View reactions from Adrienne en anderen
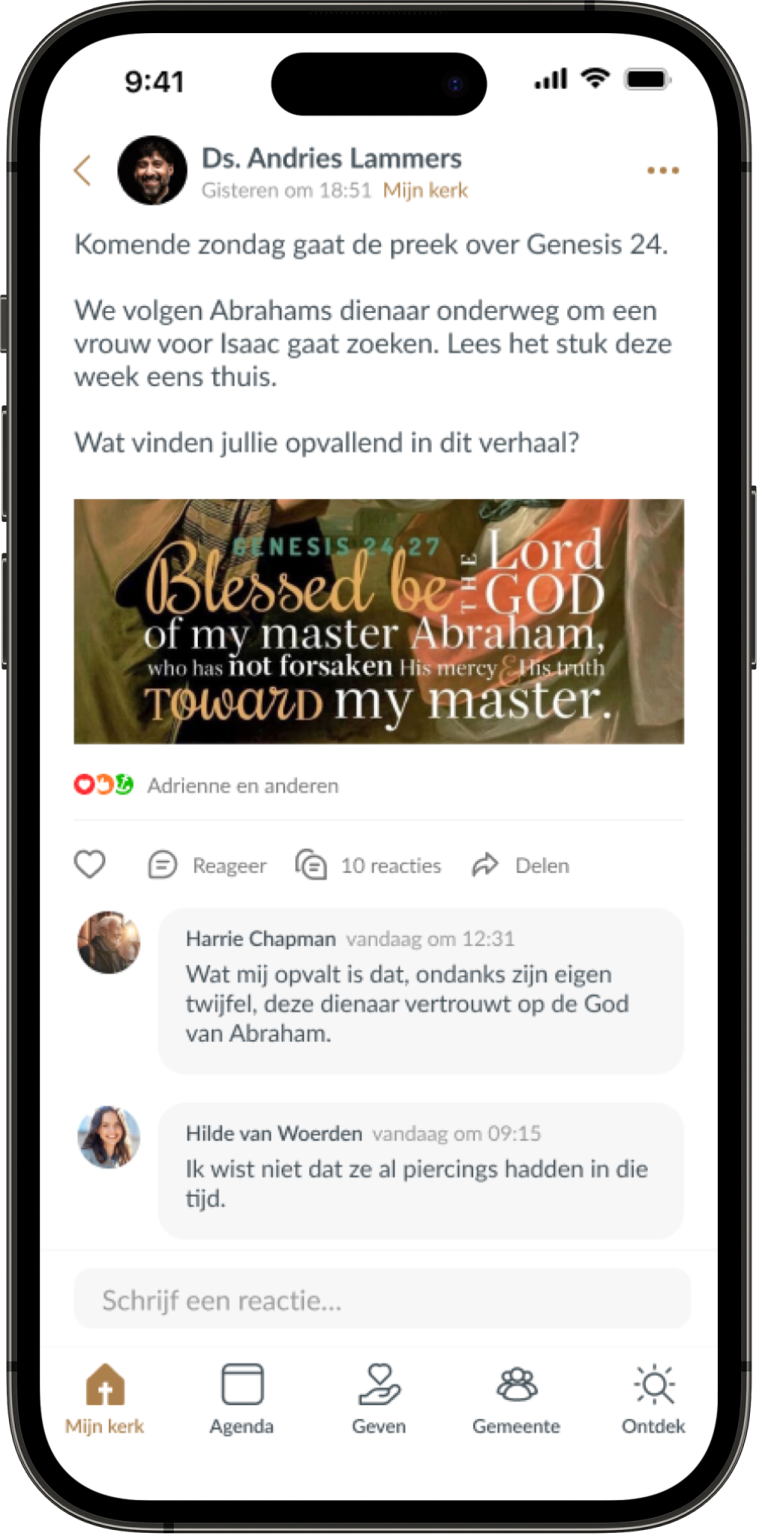 pyautogui.click(x=242, y=786)
